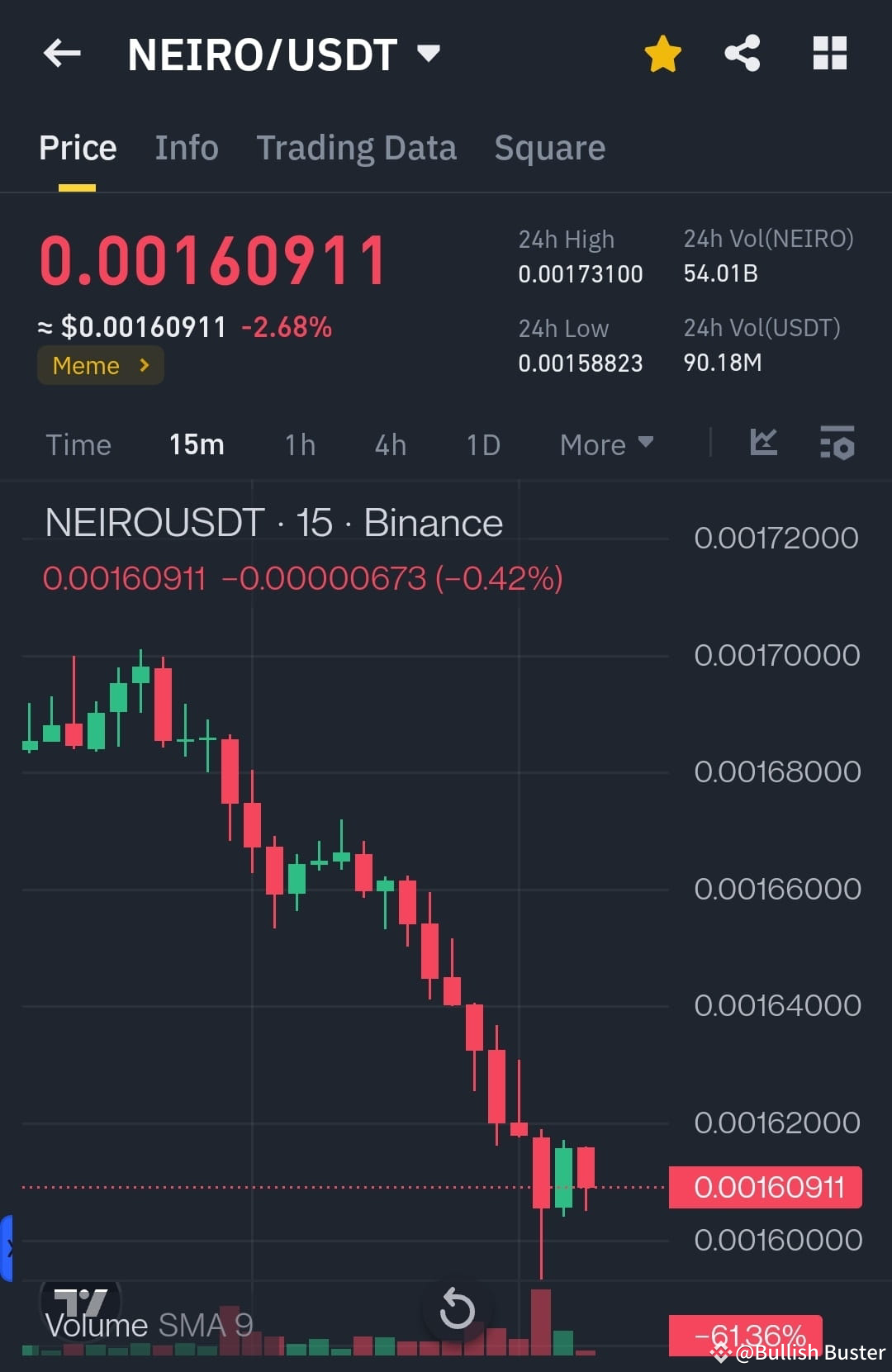Switch to the 1D interval
Image resolution: width=892 pixels, height=1372 pixels.
(482, 444)
